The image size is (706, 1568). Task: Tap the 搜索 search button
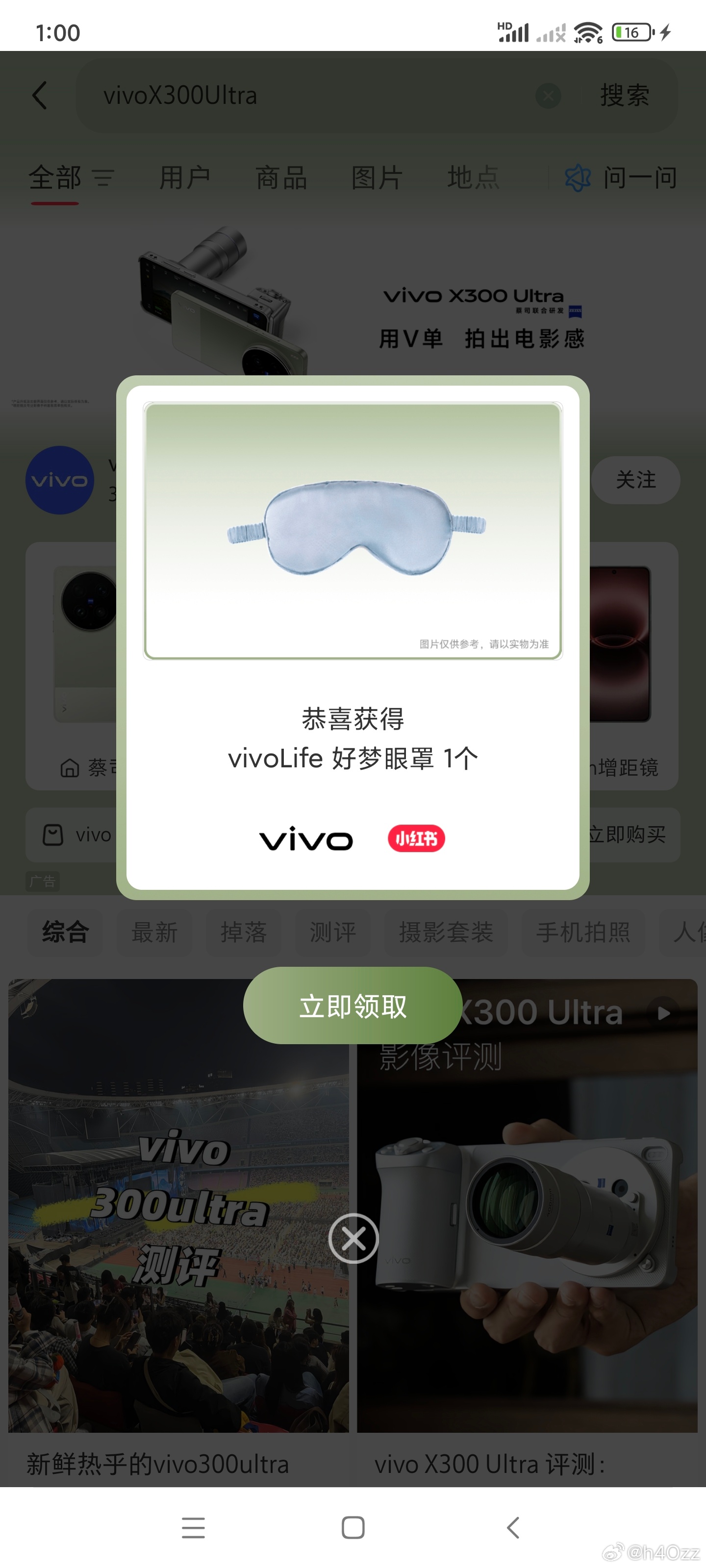click(625, 96)
